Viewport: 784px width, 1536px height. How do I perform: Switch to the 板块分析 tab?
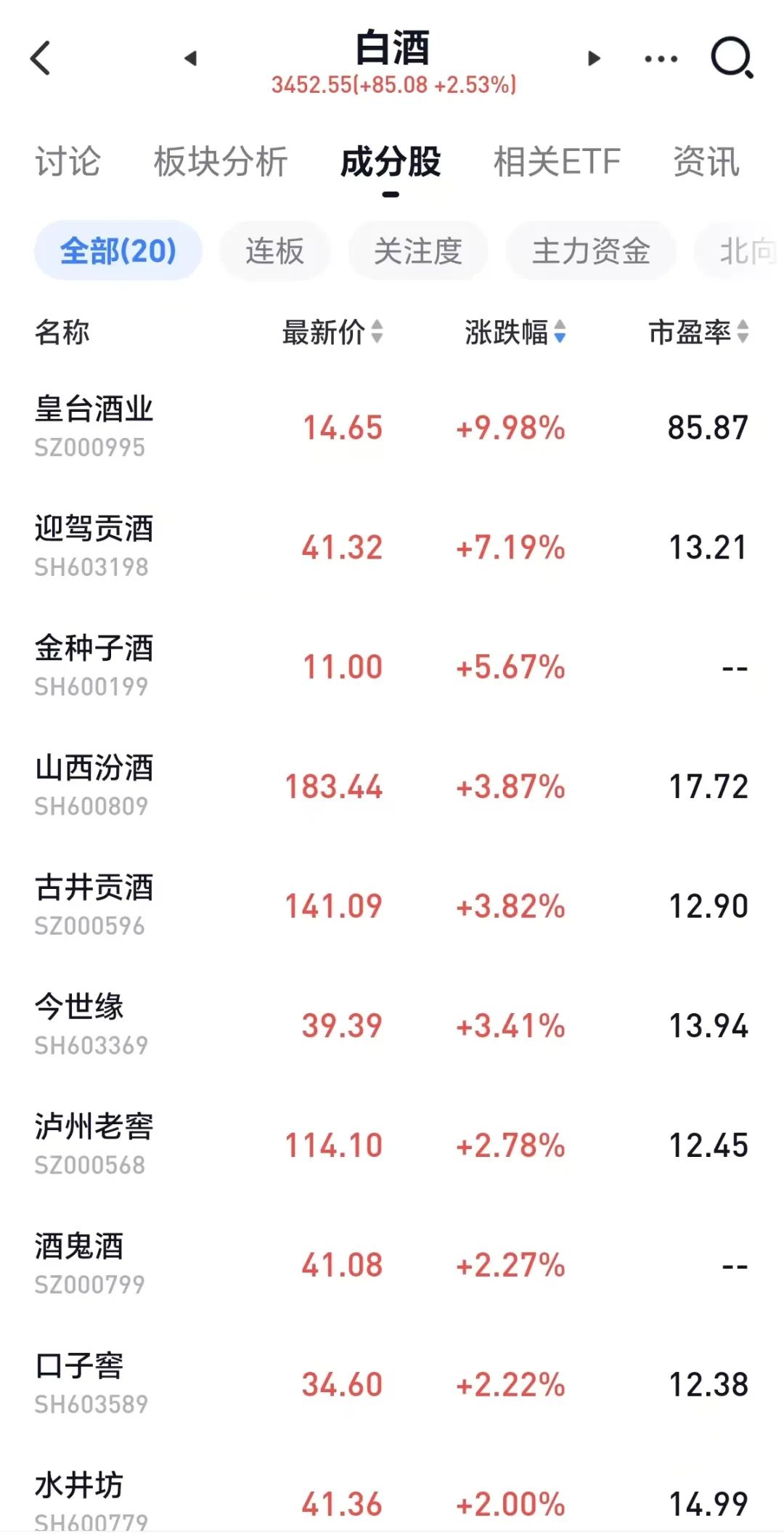pos(221,161)
